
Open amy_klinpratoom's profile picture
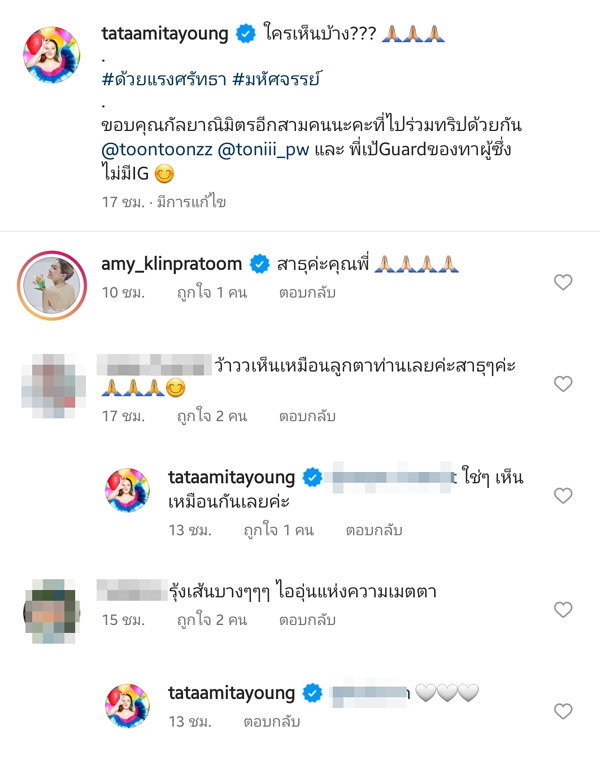click(48, 283)
